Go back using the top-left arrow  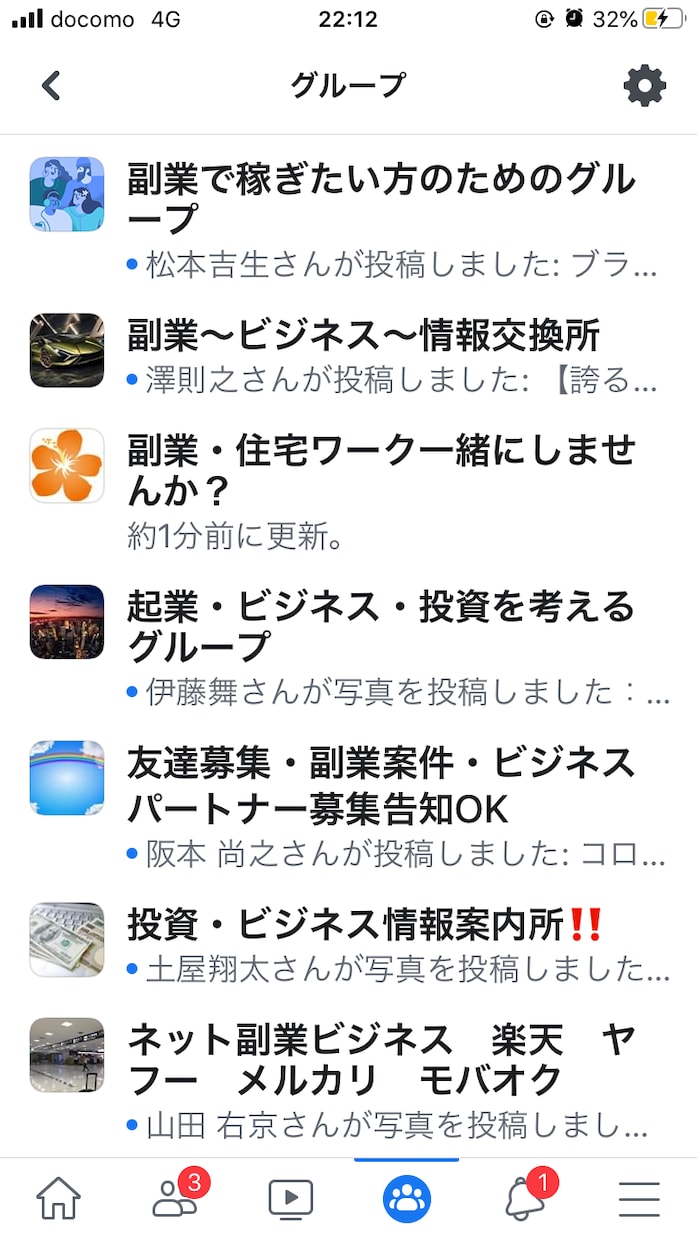tap(51, 85)
